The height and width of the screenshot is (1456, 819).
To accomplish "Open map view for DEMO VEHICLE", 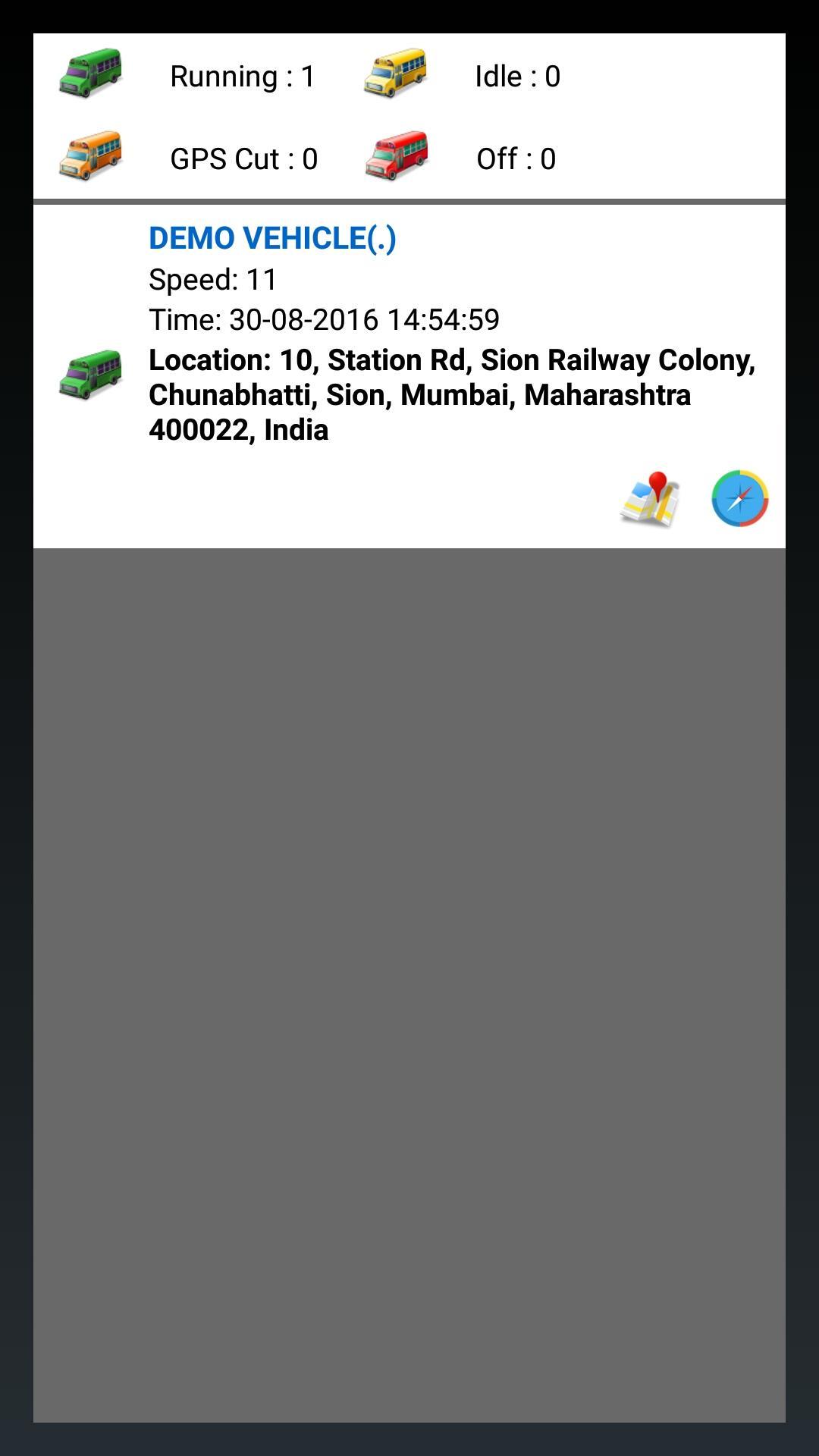I will tap(649, 498).
